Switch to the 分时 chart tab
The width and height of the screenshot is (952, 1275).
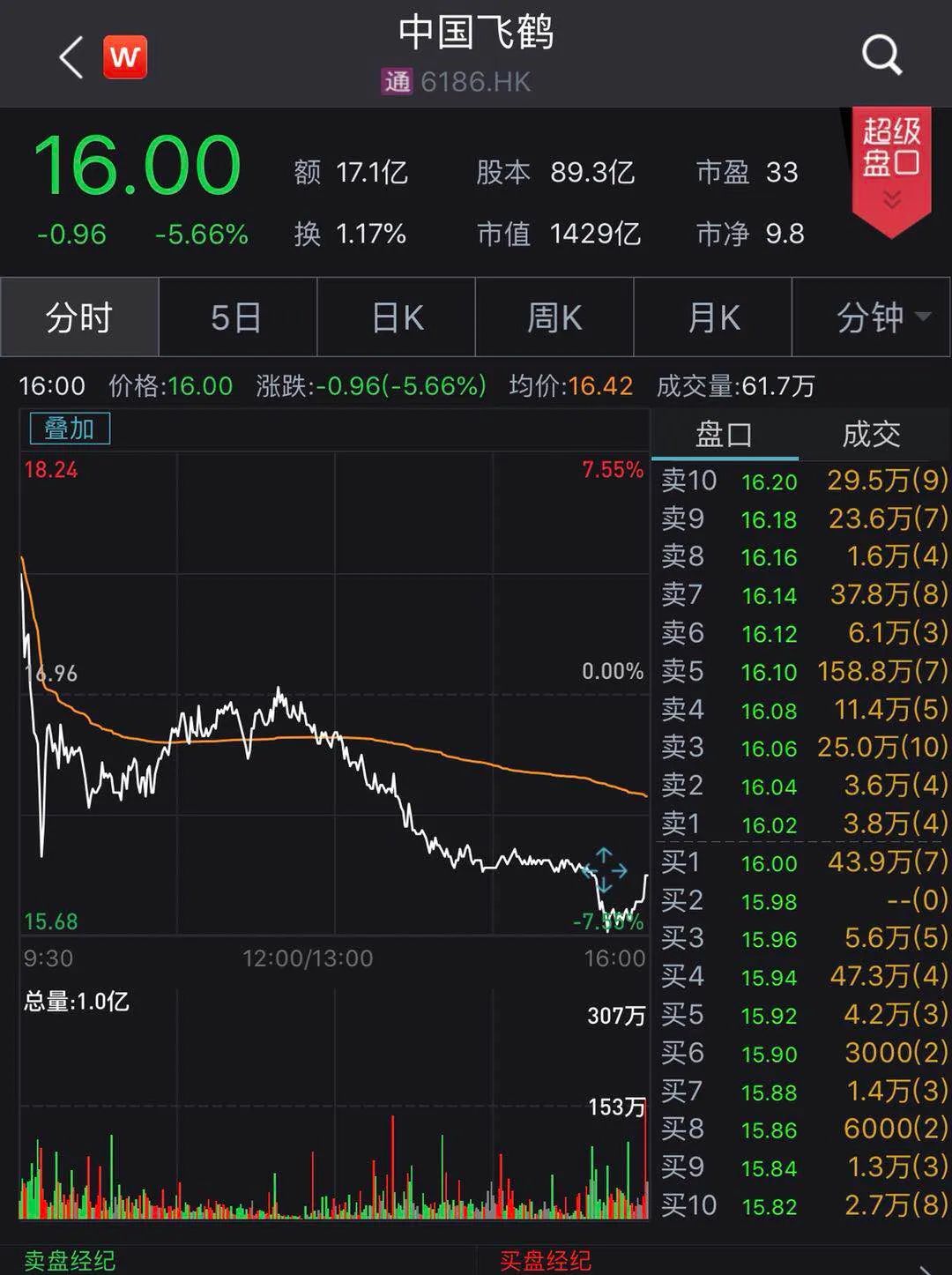(79, 317)
